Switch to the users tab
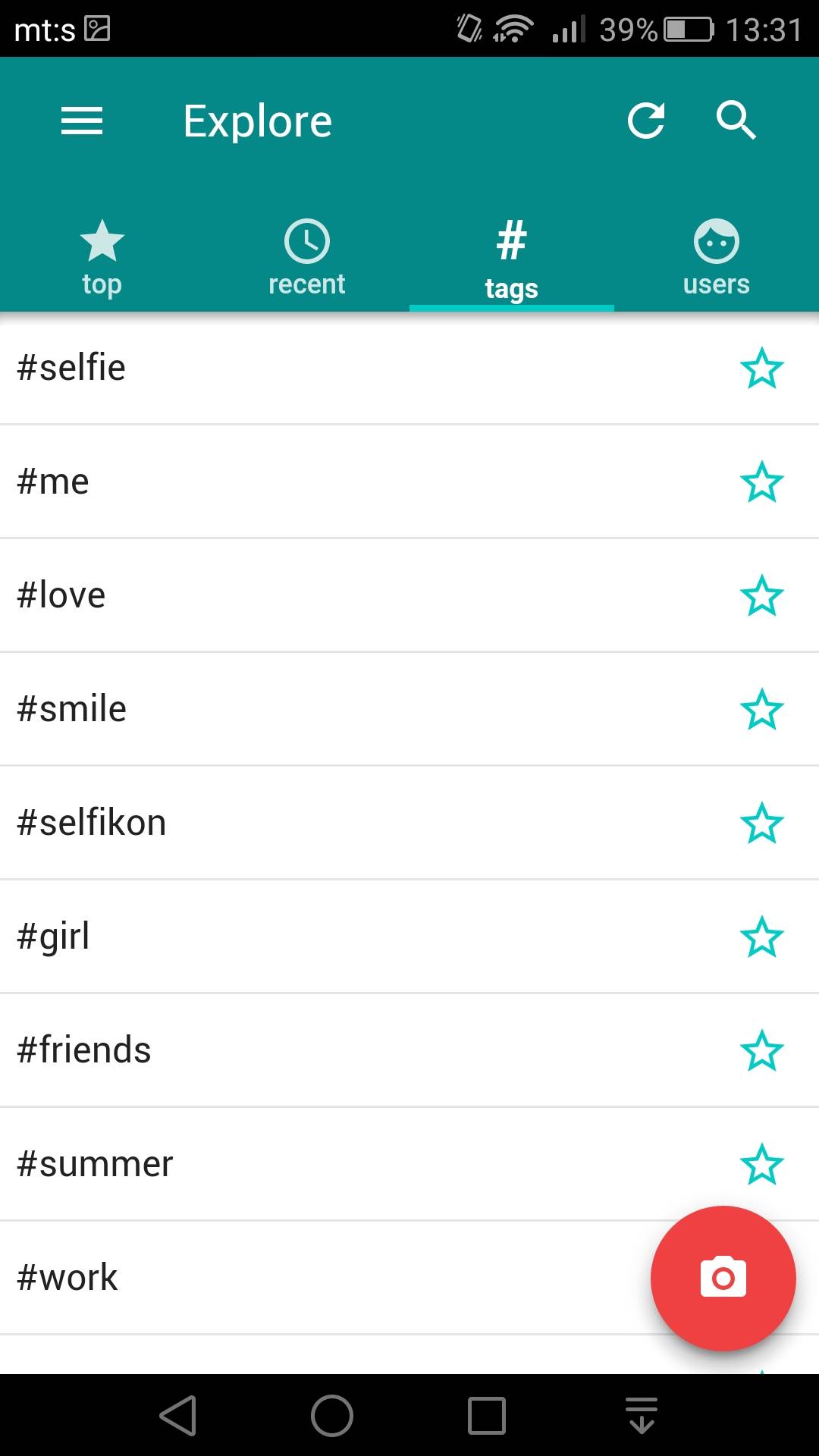Screen dimensions: 819x1456 pos(716,259)
